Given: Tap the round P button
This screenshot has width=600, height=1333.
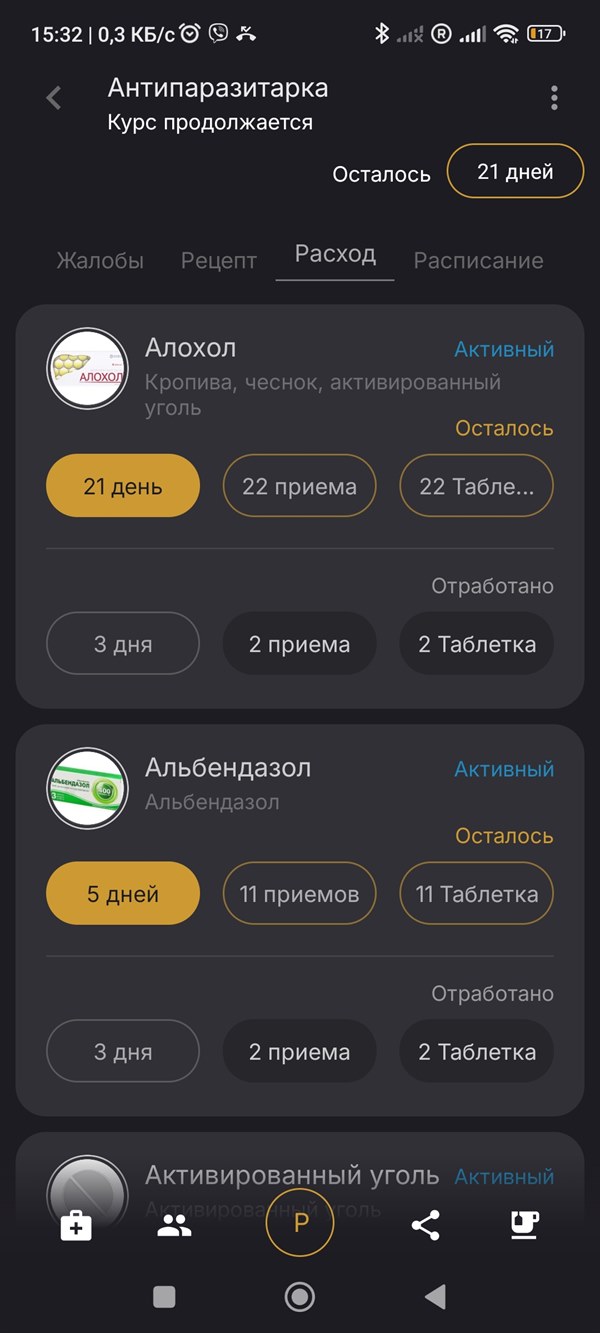Looking at the screenshot, I should 300,1223.
